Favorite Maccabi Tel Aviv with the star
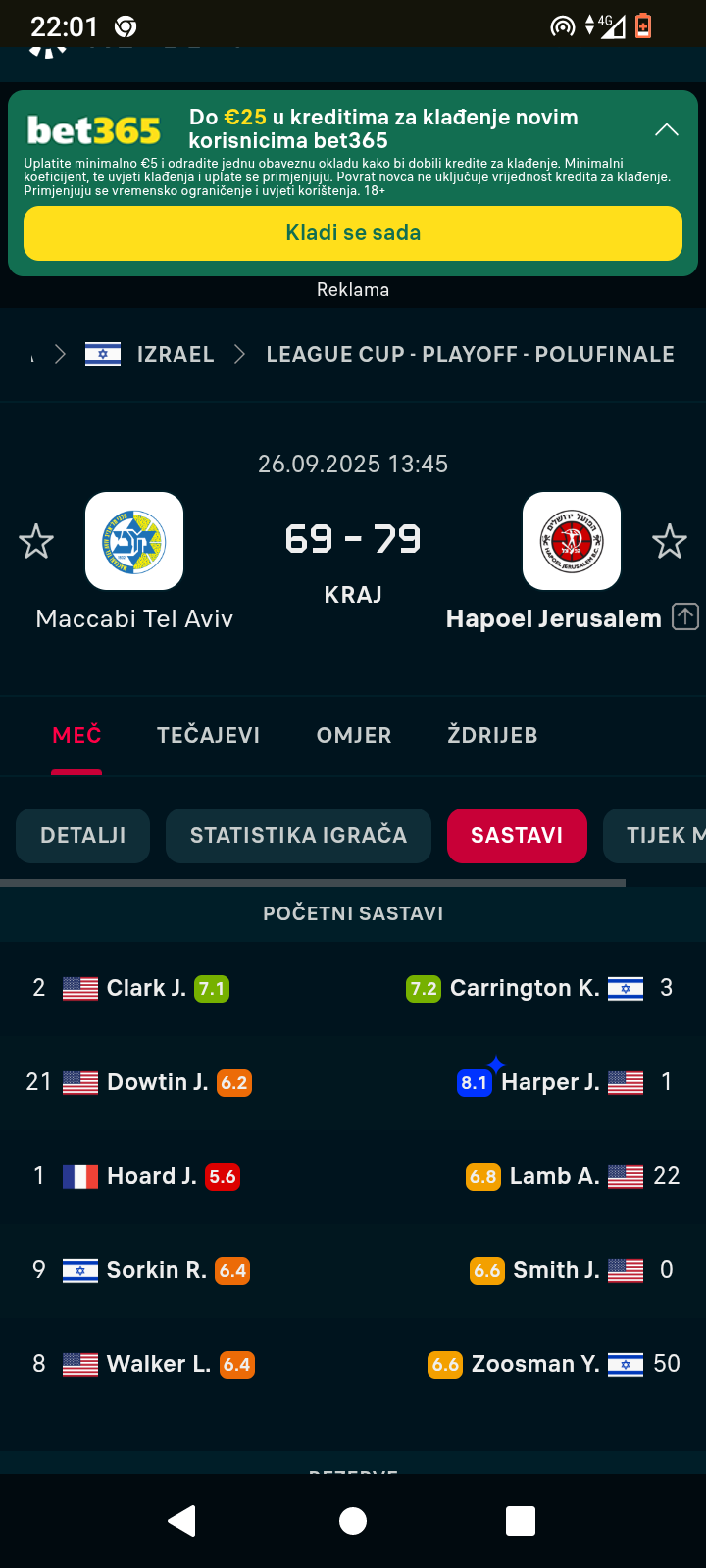Viewport: 706px width, 1568px height. click(36, 541)
